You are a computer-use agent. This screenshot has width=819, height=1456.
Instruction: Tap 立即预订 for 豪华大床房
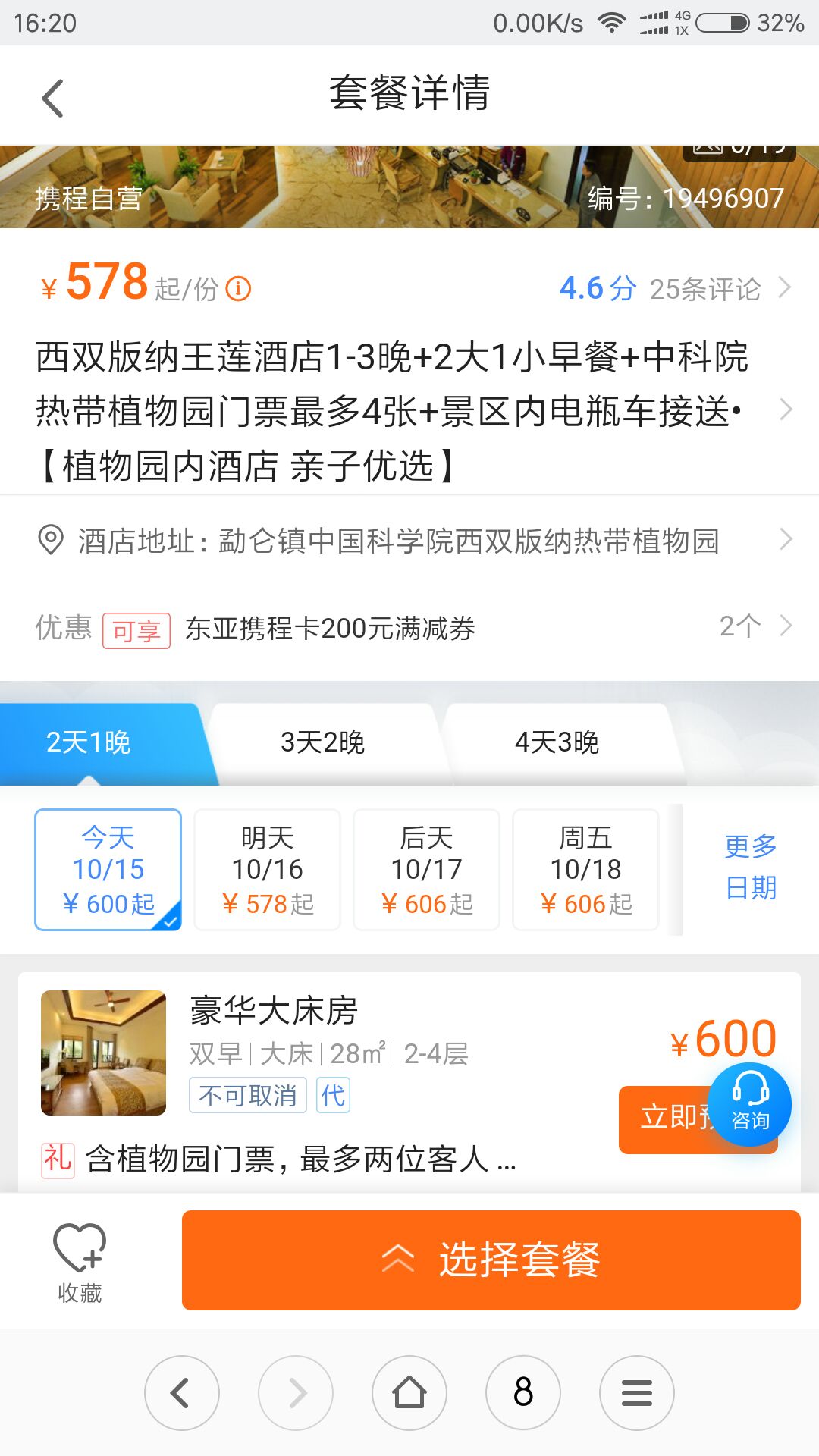(662, 1119)
